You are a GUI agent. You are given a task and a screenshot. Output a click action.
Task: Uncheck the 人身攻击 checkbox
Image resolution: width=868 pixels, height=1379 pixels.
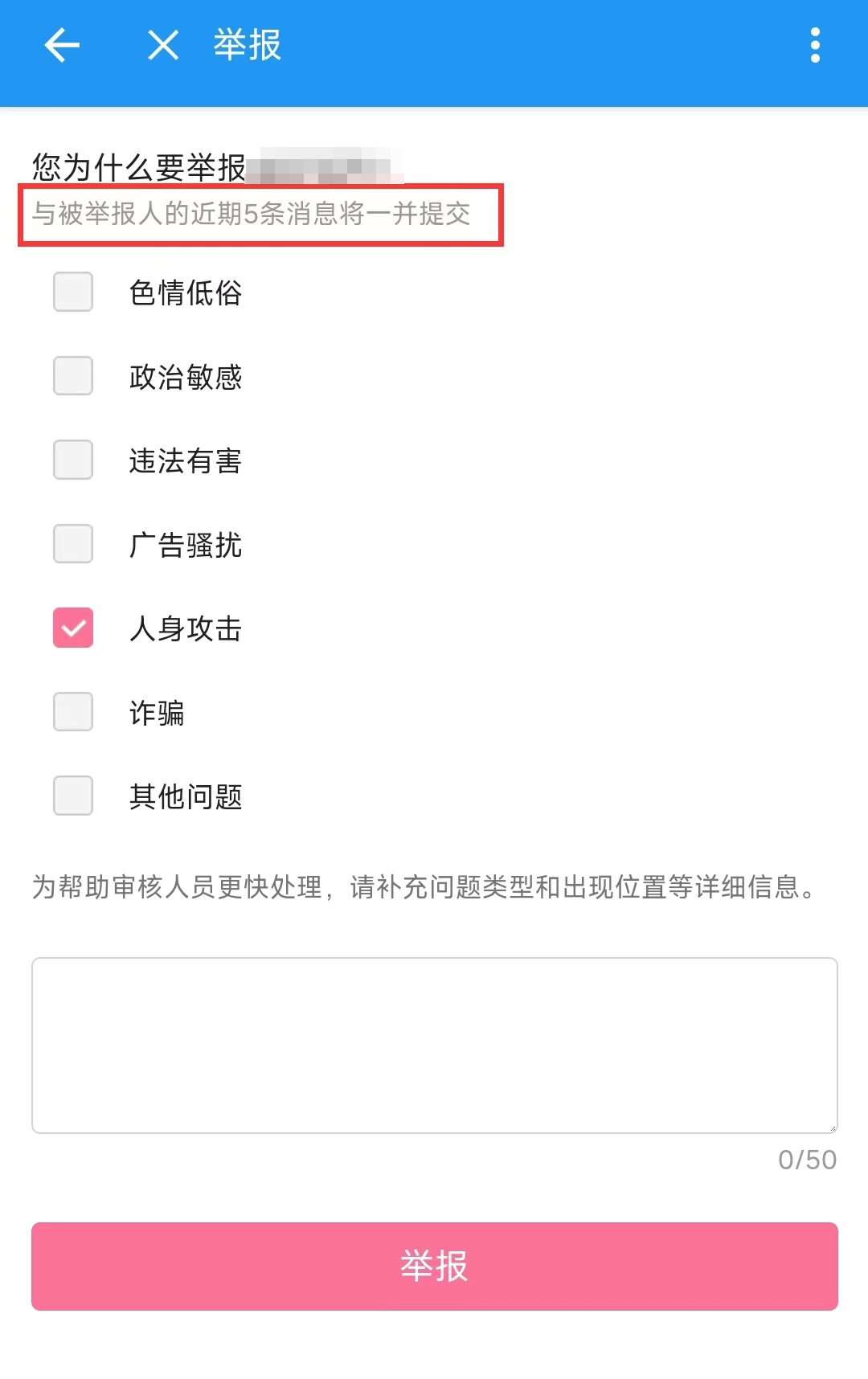tap(73, 628)
